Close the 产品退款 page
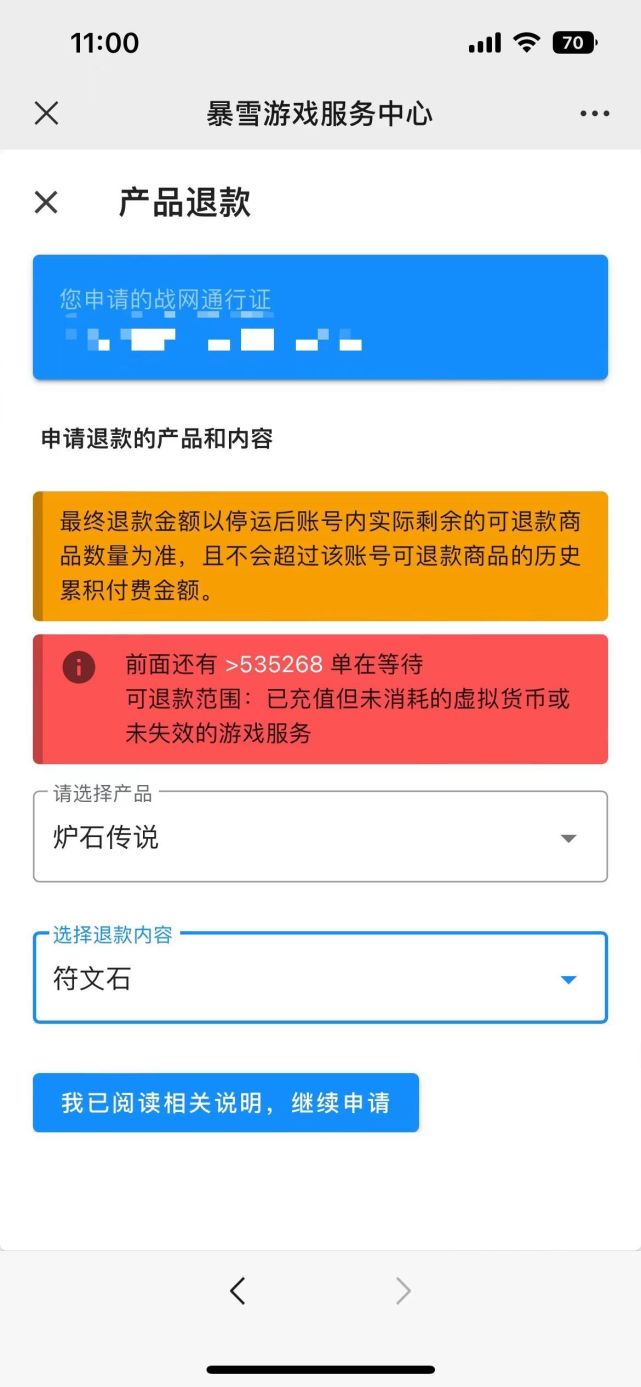 pos(46,203)
